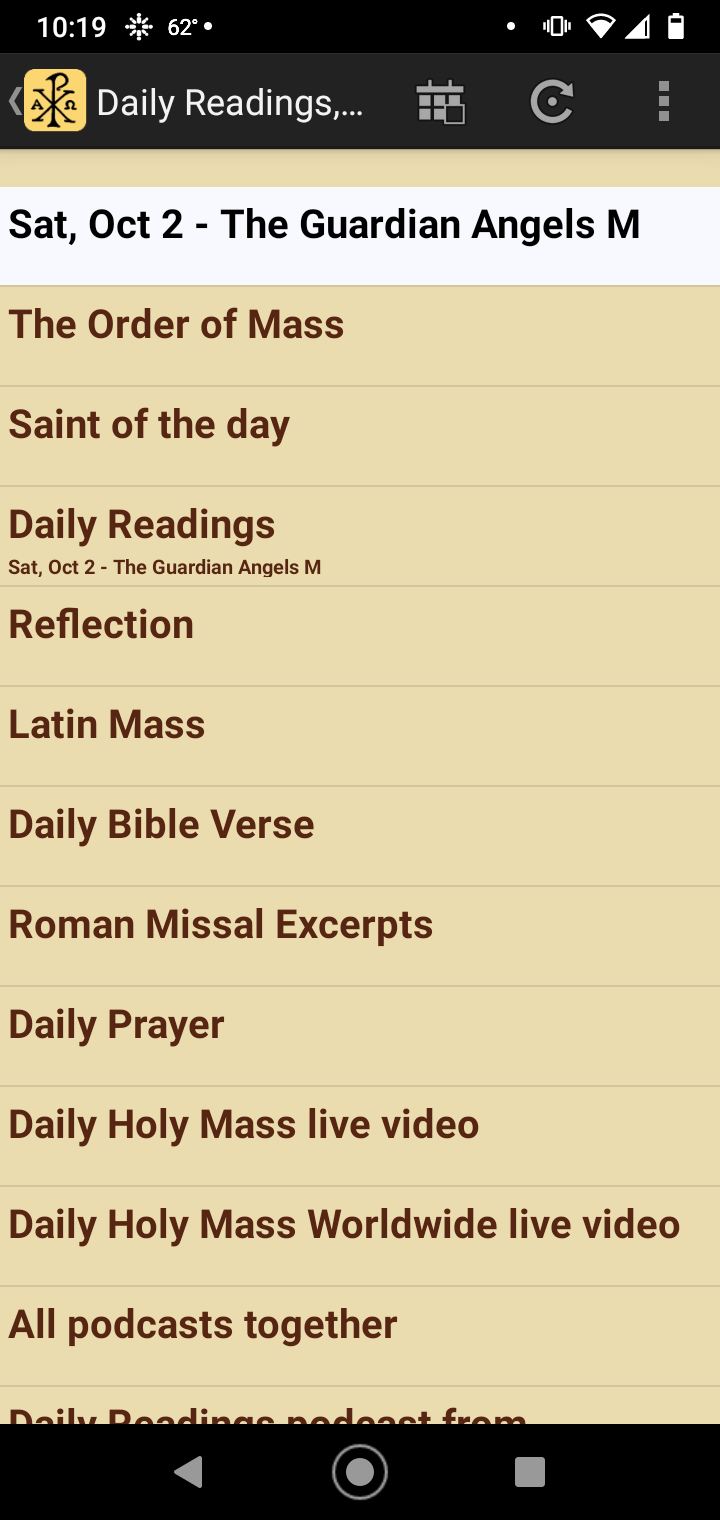Watch Daily Holy Mass live video
Screen dimensions: 720x1520
point(360,1136)
